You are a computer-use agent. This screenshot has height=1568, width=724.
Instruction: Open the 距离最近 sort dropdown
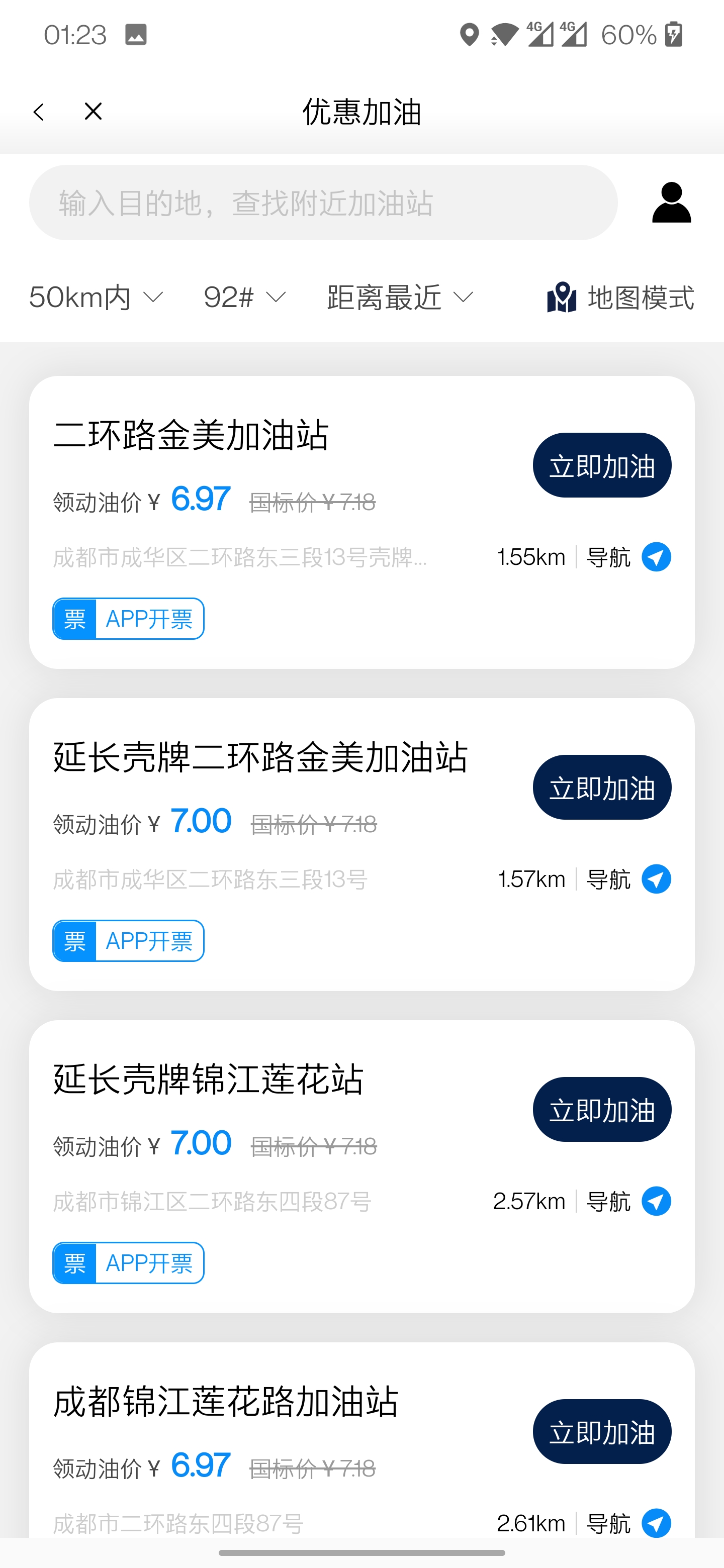pos(399,298)
